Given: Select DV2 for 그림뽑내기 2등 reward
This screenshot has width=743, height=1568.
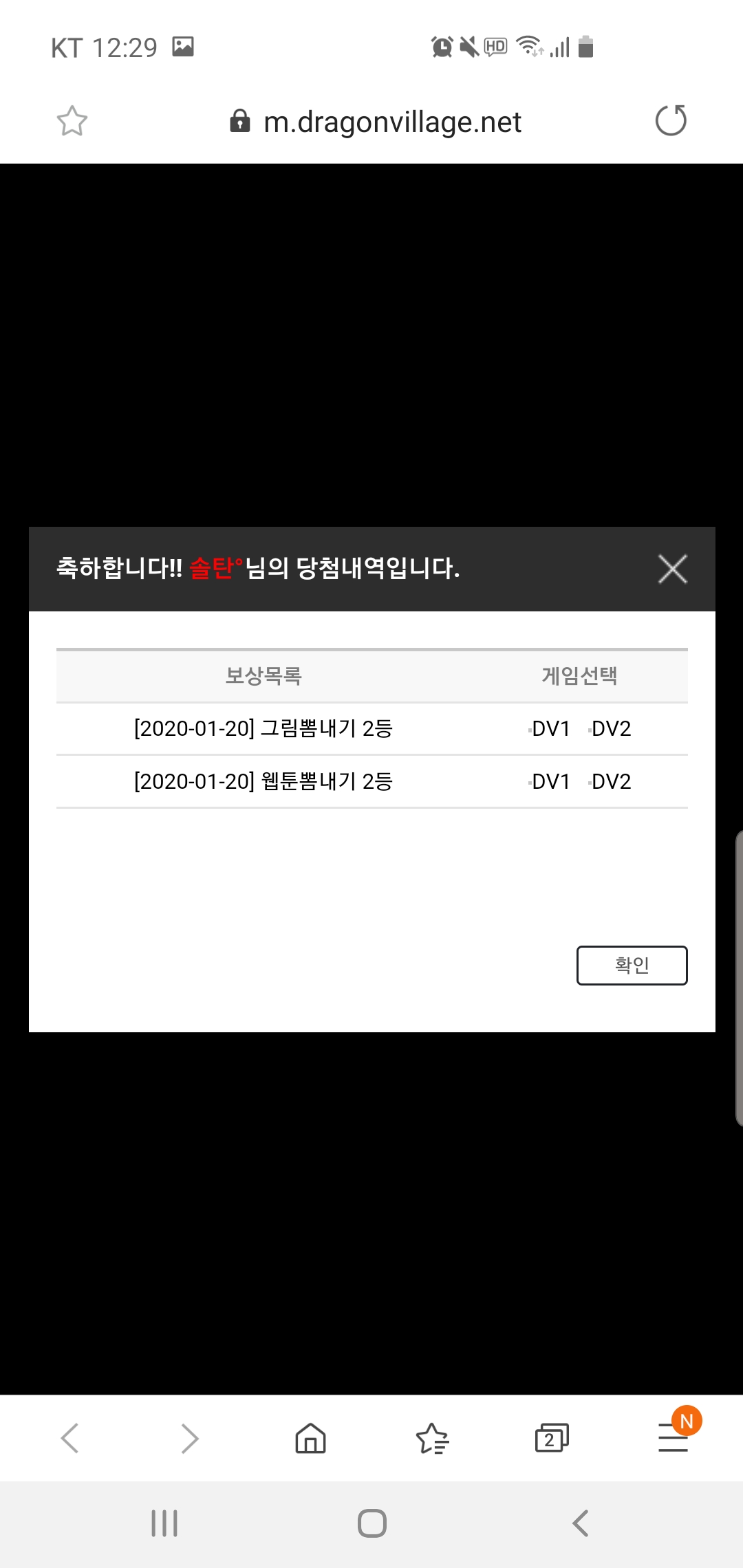Looking at the screenshot, I should pyautogui.click(x=610, y=729).
